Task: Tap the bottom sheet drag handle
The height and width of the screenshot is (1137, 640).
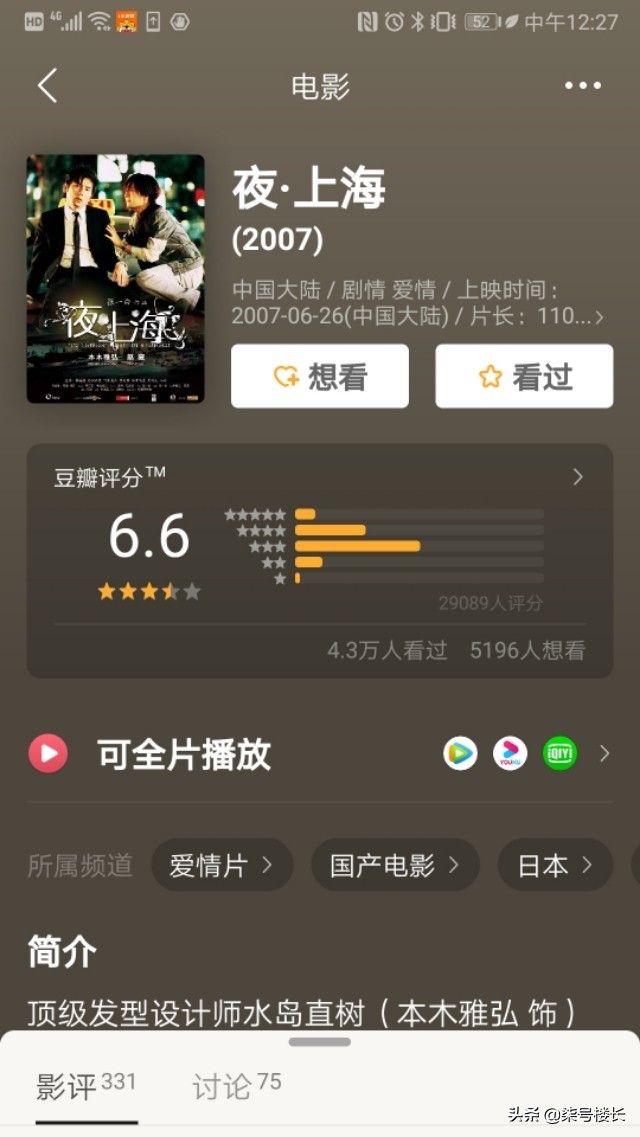Action: point(320,1042)
